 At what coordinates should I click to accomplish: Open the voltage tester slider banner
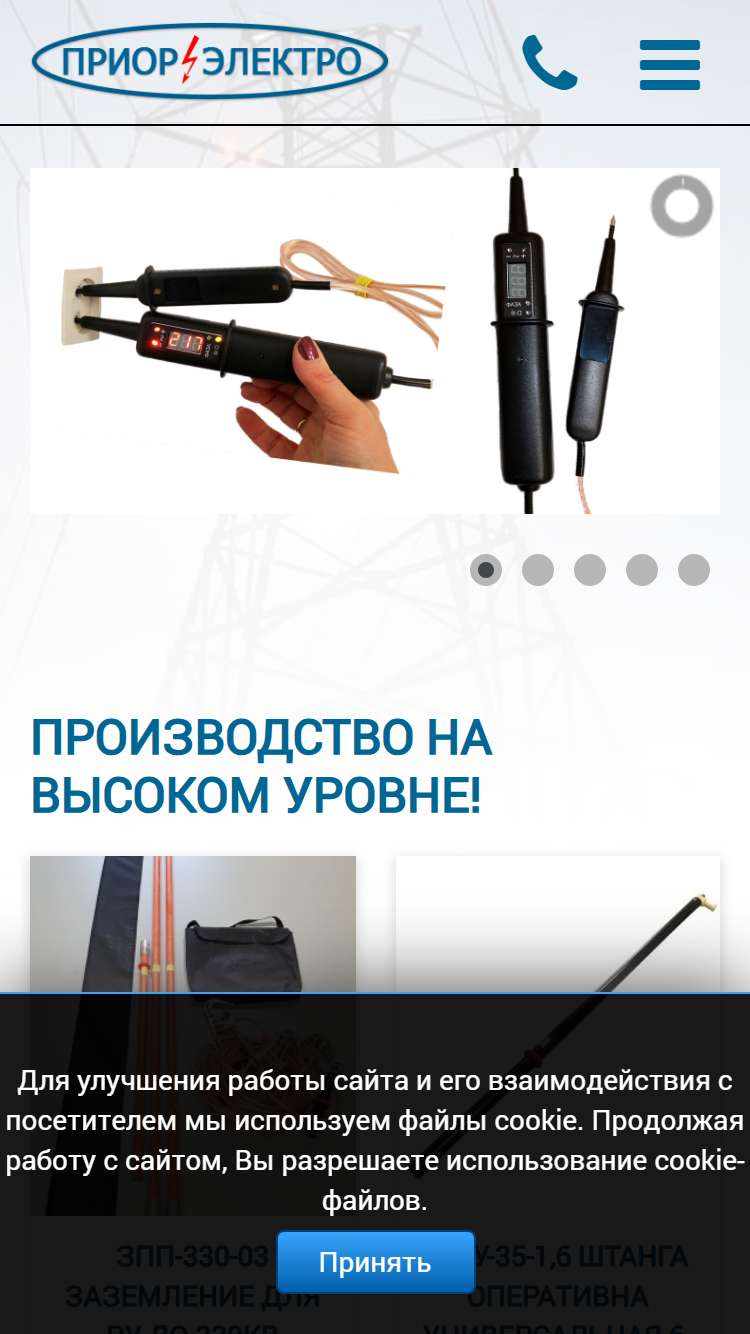[x=375, y=341]
